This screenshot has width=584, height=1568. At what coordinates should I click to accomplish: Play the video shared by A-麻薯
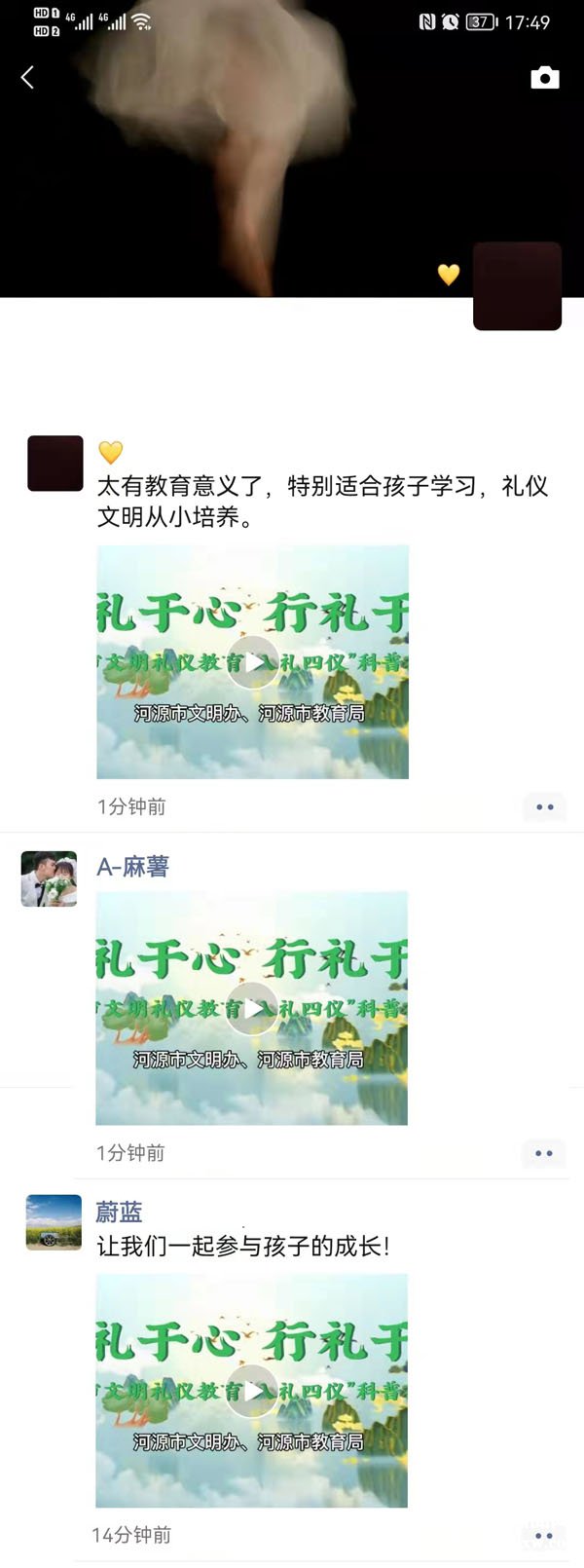252,1008
